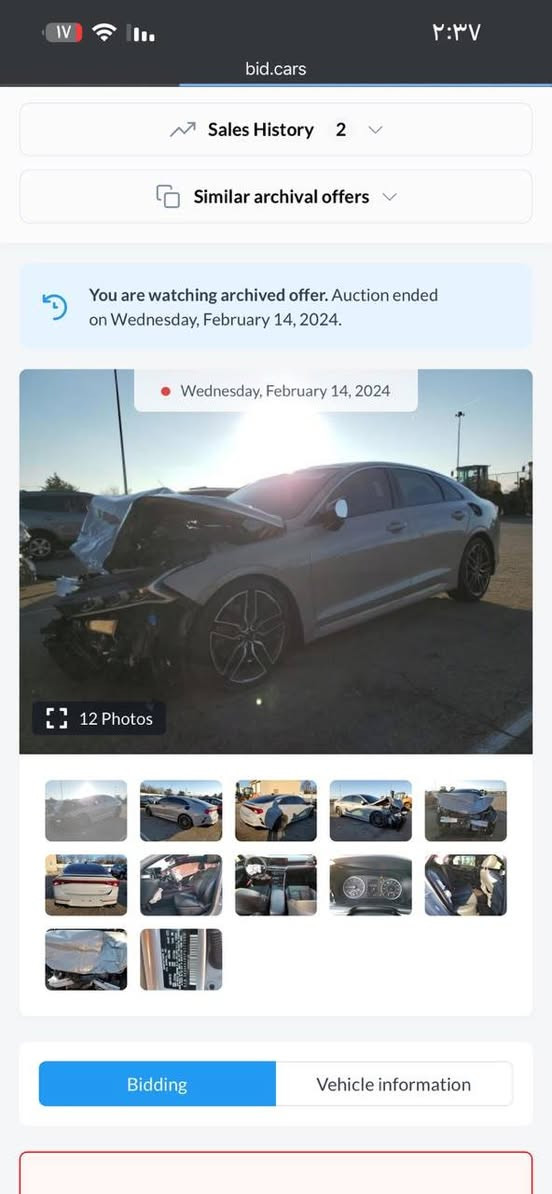Select the Bidding tab
Screen dimensions: 552x1194
point(158,1084)
